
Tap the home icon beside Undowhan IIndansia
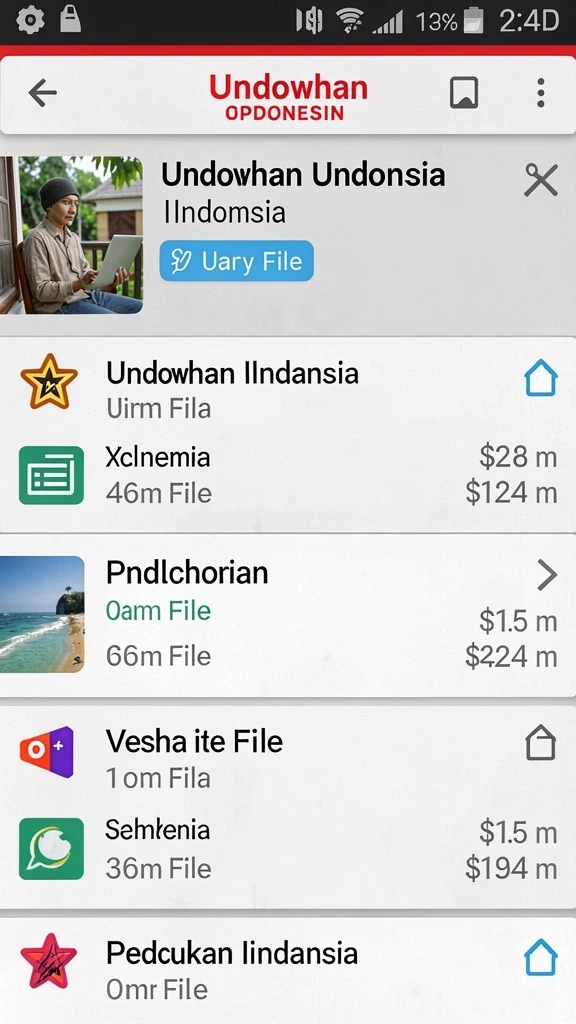click(x=541, y=378)
